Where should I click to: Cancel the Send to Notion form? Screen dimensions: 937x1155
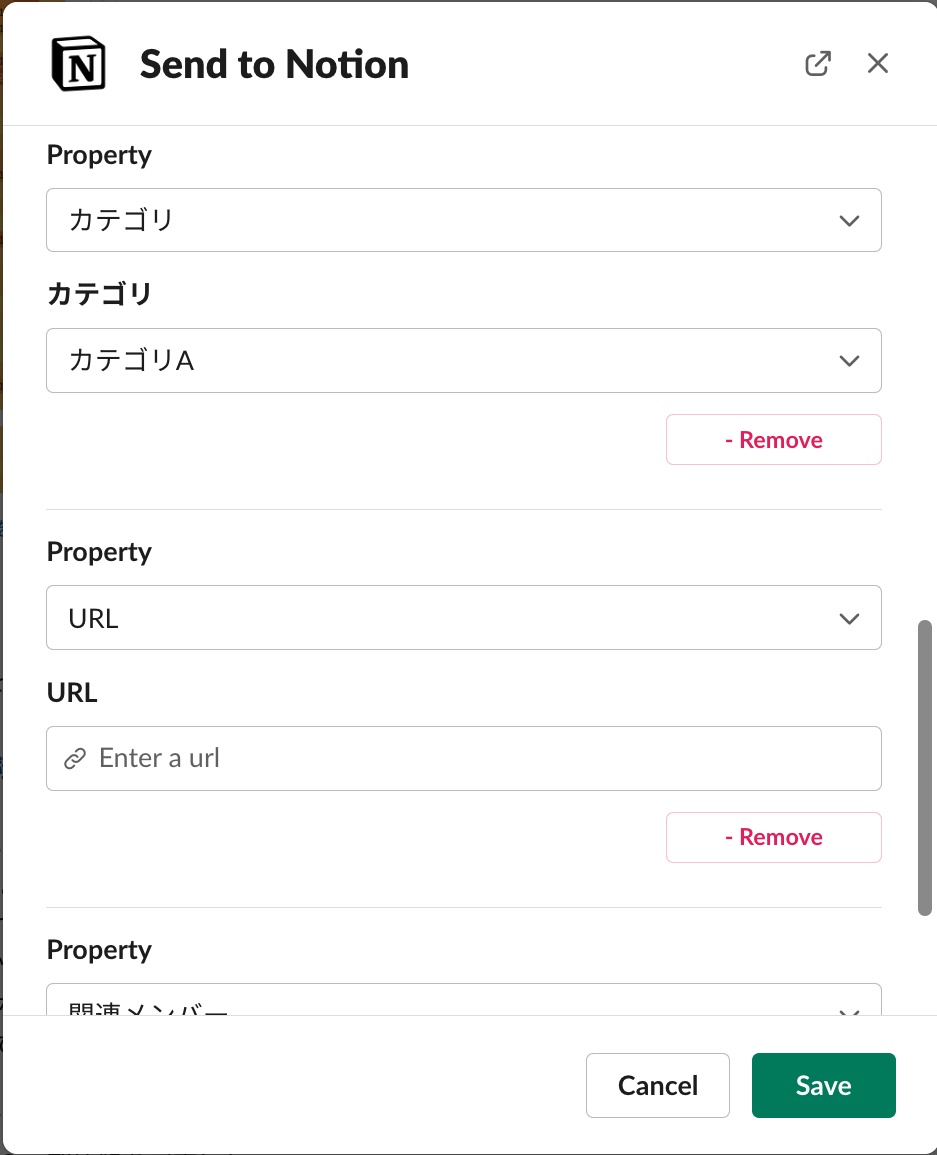(x=657, y=1085)
